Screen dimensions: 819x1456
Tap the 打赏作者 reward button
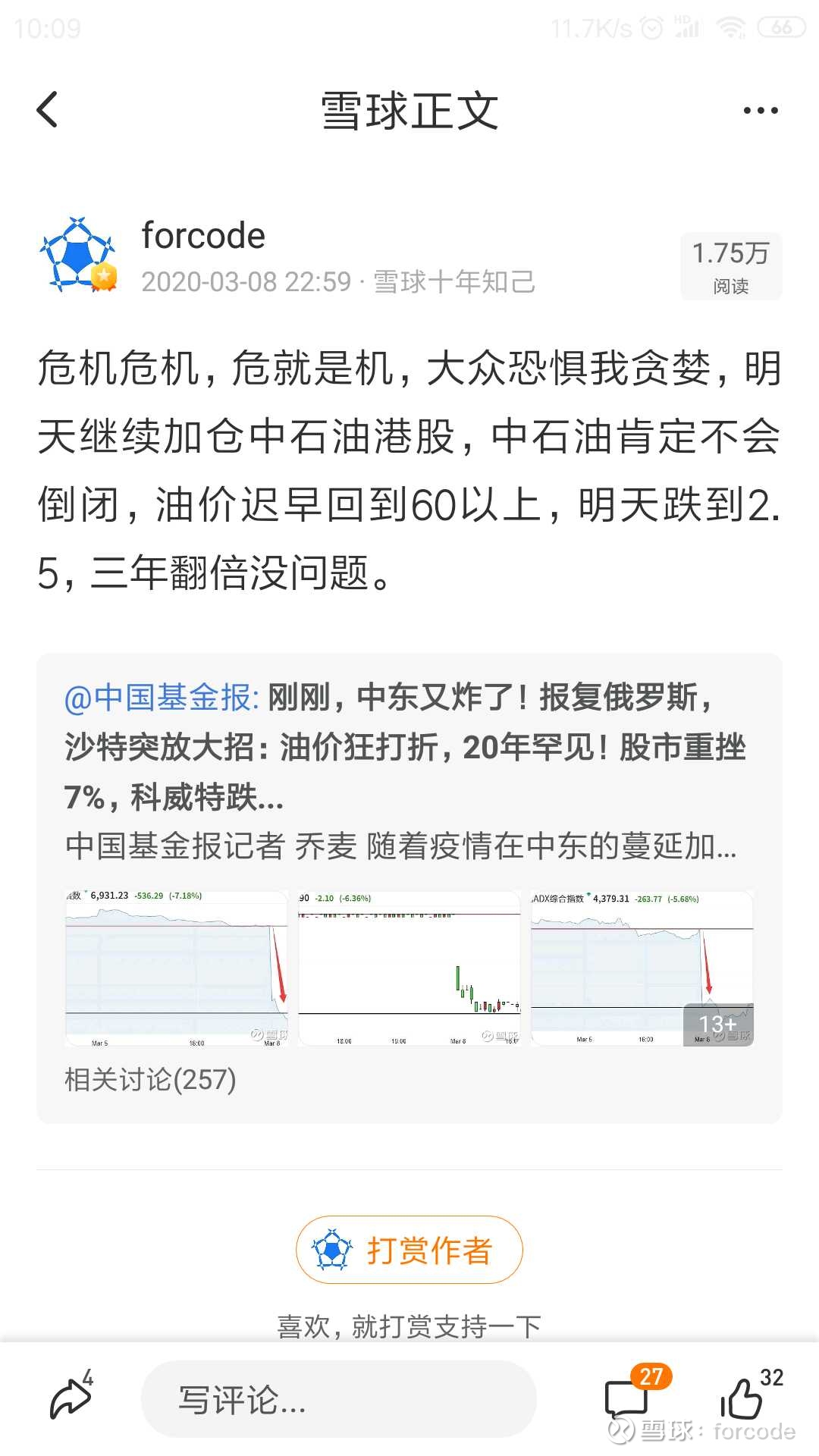pos(409,1250)
